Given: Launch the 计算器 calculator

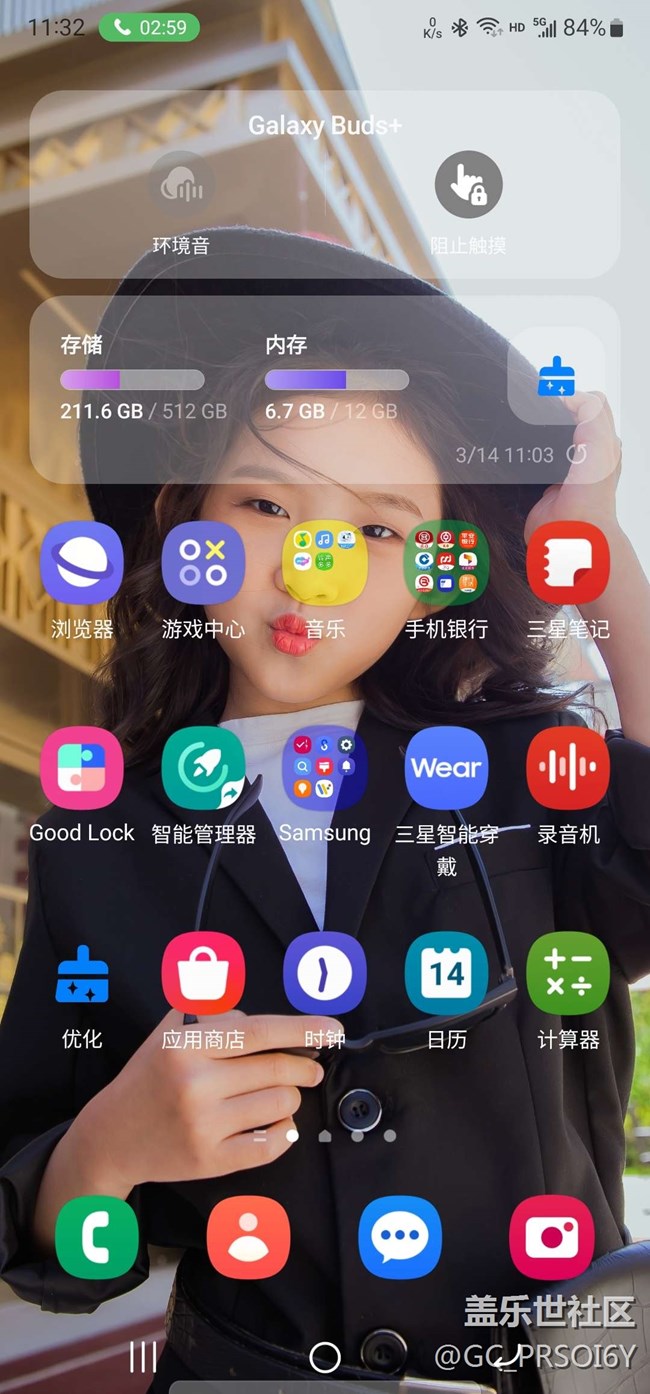Looking at the screenshot, I should point(568,974).
